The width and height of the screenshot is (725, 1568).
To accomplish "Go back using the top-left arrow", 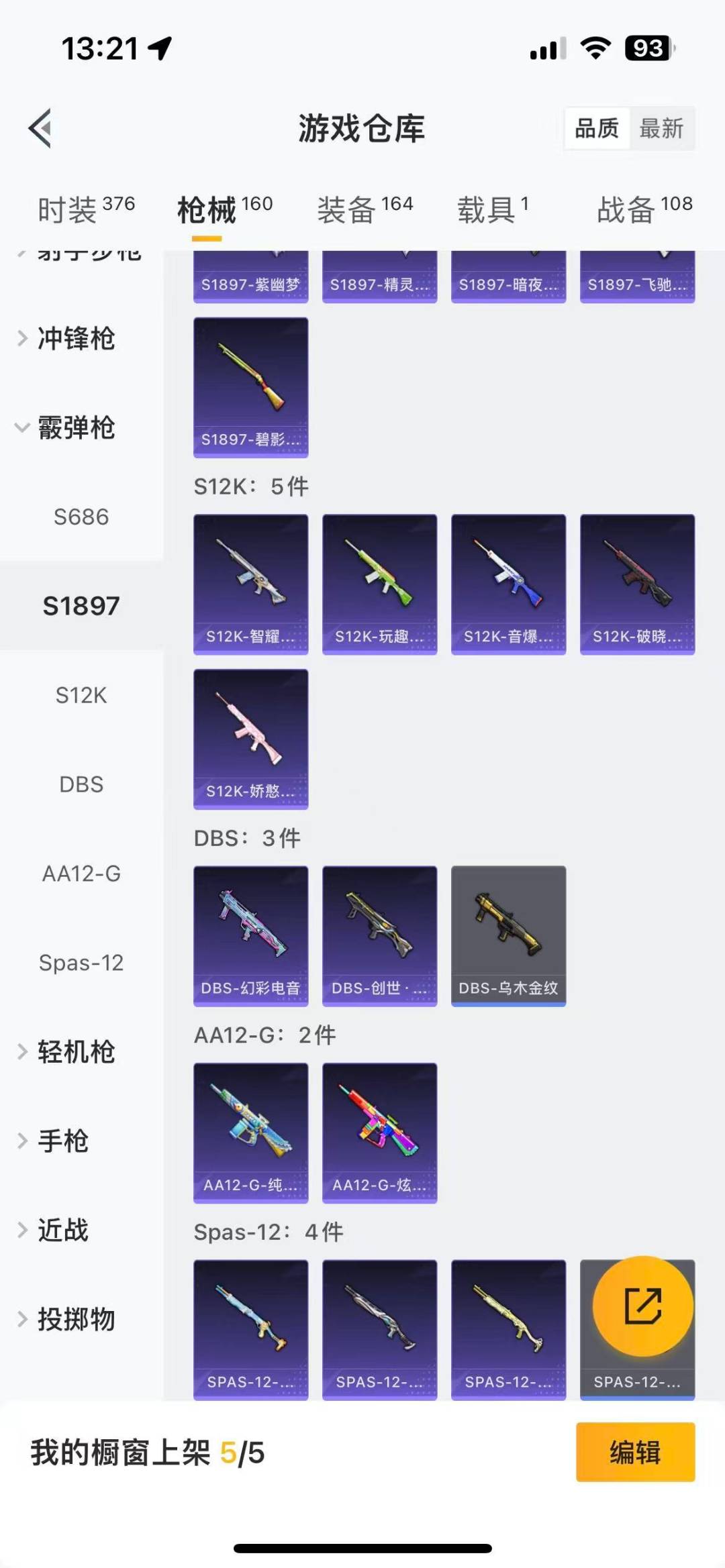I will [40, 128].
